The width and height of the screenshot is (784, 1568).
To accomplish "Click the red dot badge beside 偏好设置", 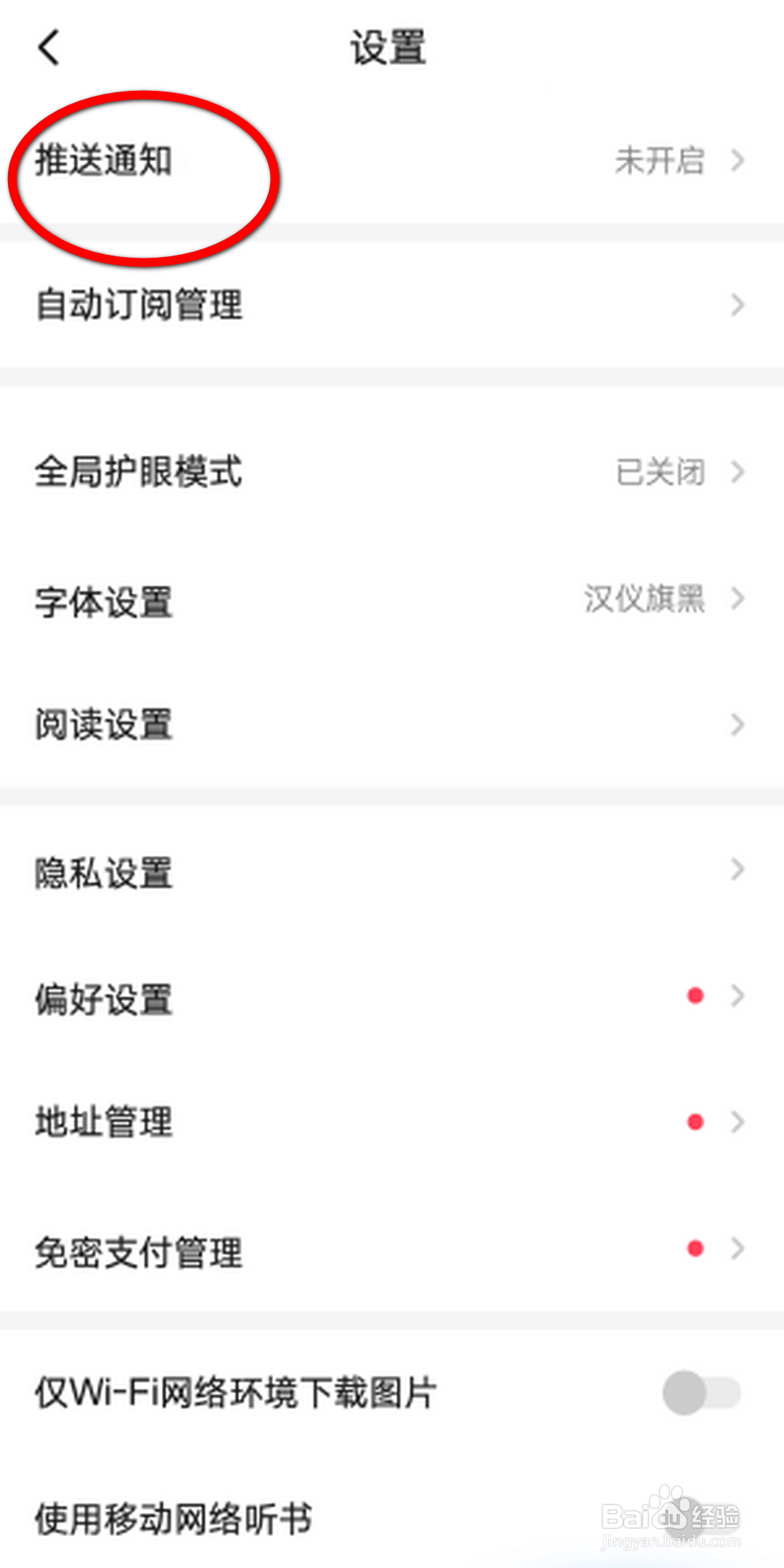I will 695,996.
